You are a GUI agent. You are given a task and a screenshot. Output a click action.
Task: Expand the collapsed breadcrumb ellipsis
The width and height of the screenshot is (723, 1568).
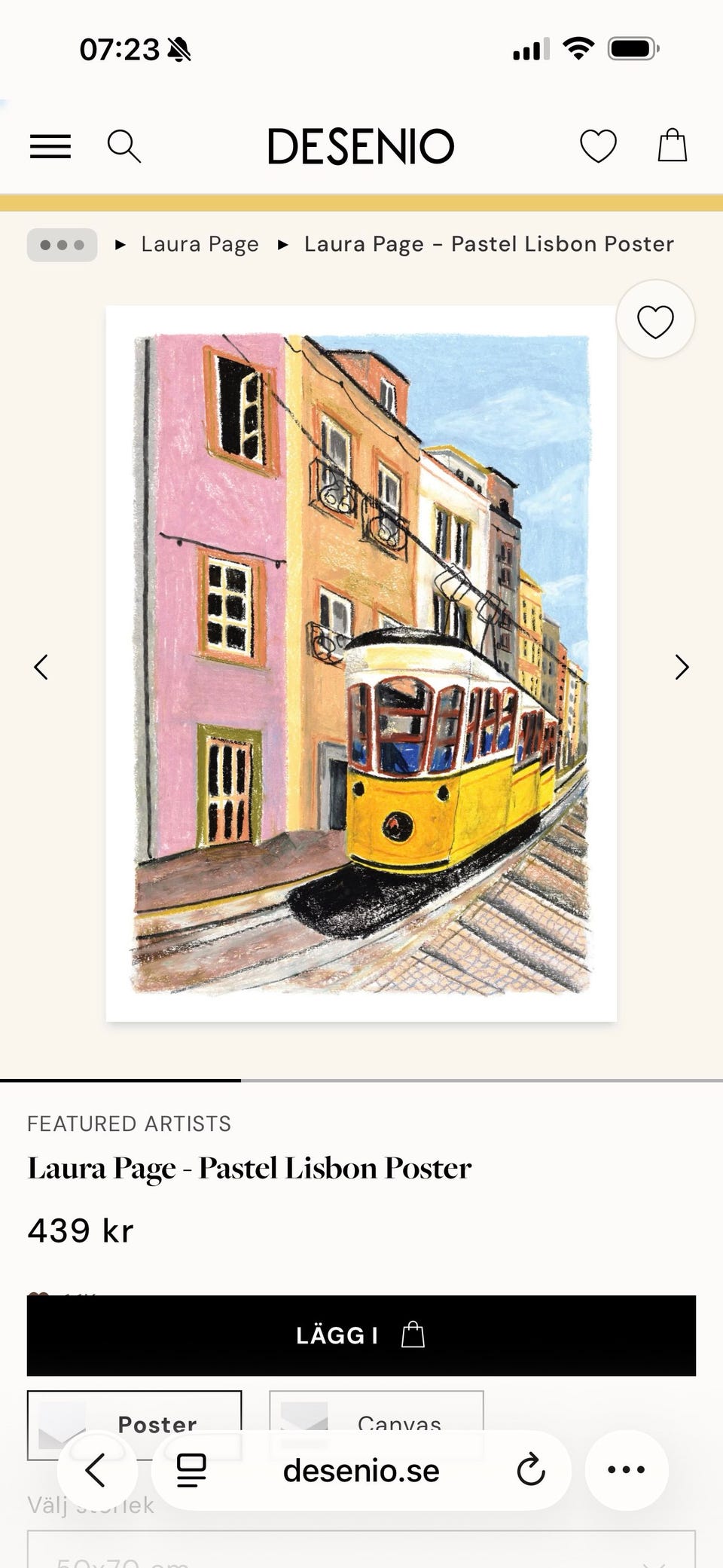coord(62,244)
